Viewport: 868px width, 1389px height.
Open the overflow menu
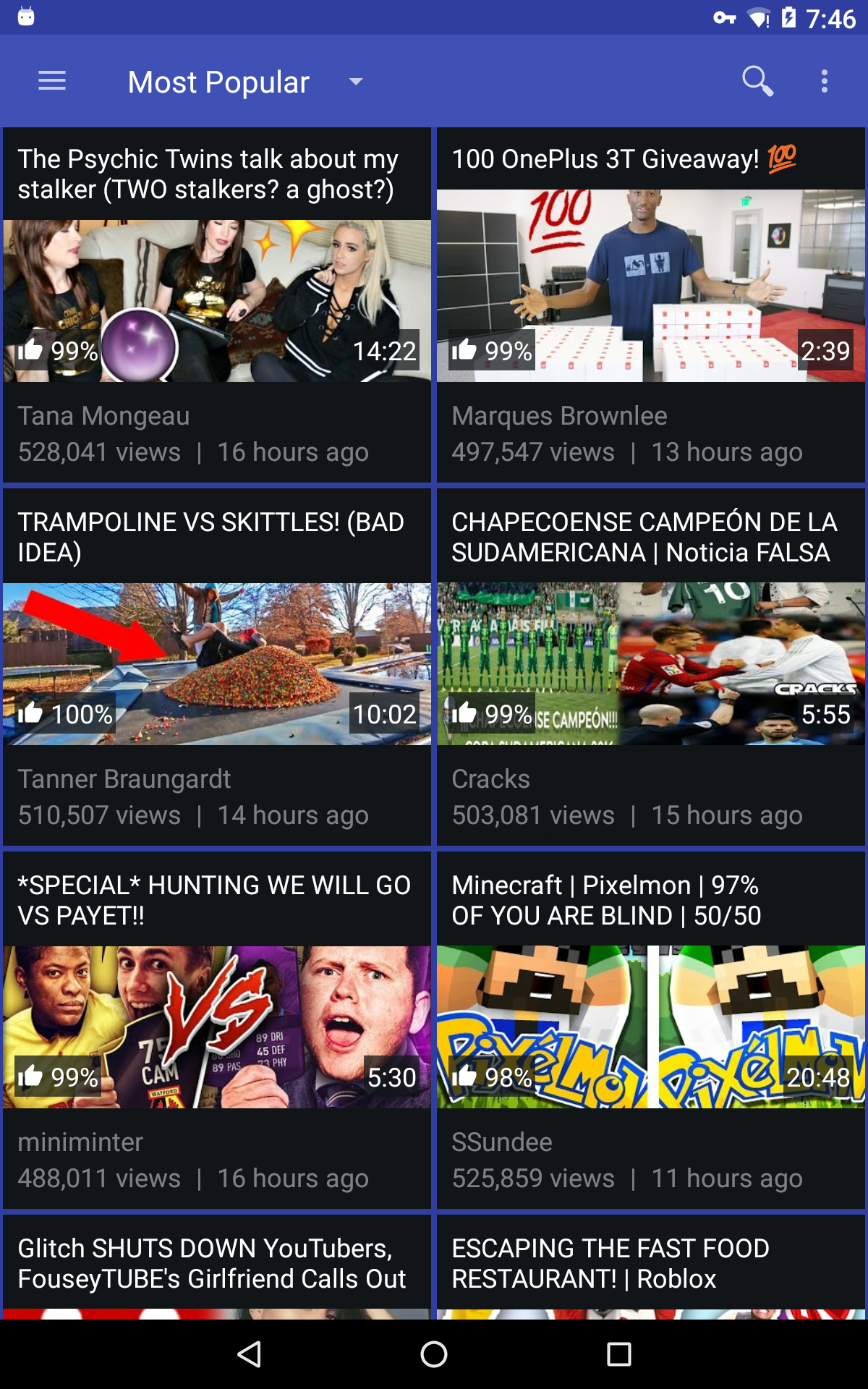pyautogui.click(x=824, y=81)
